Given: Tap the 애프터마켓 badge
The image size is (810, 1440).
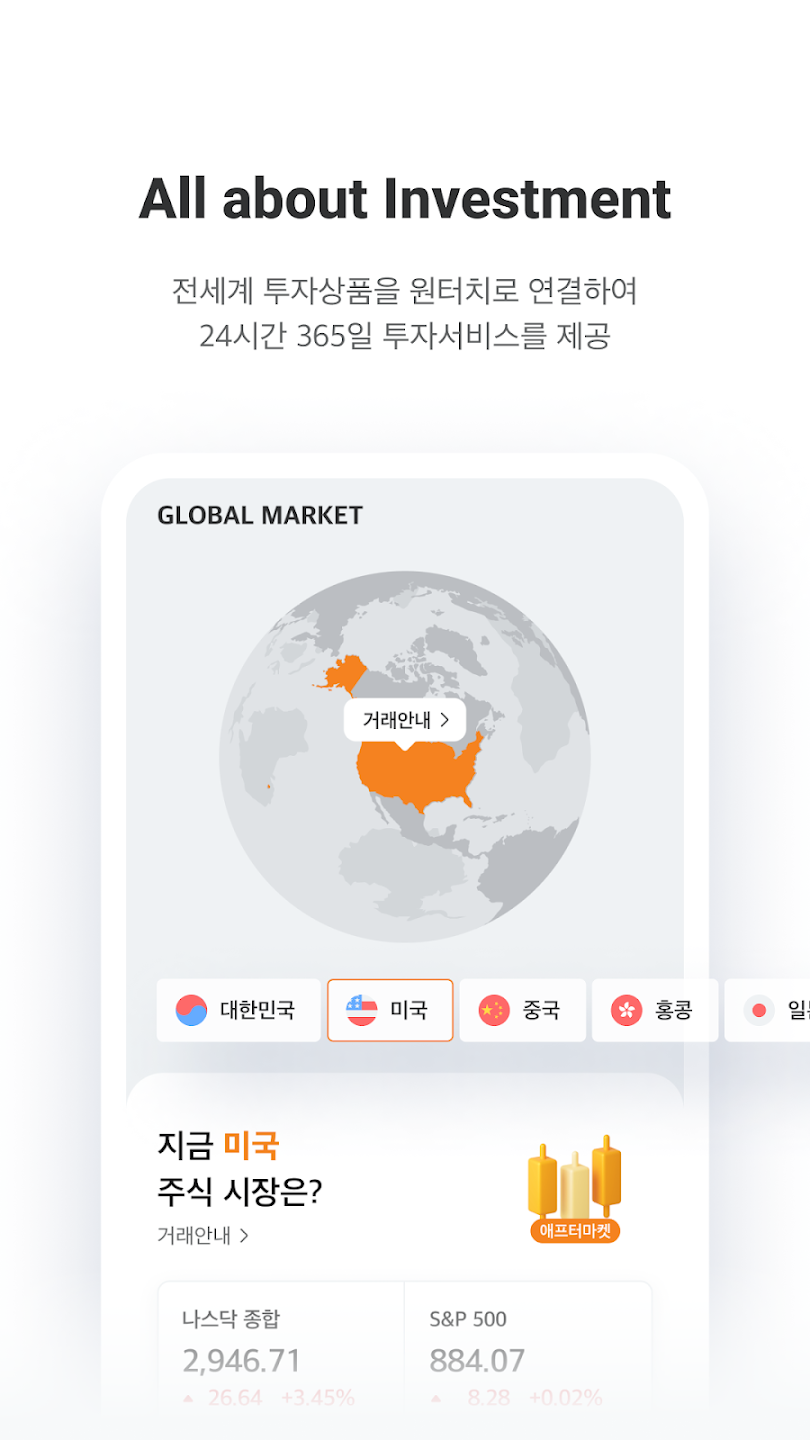Looking at the screenshot, I should click(575, 1231).
